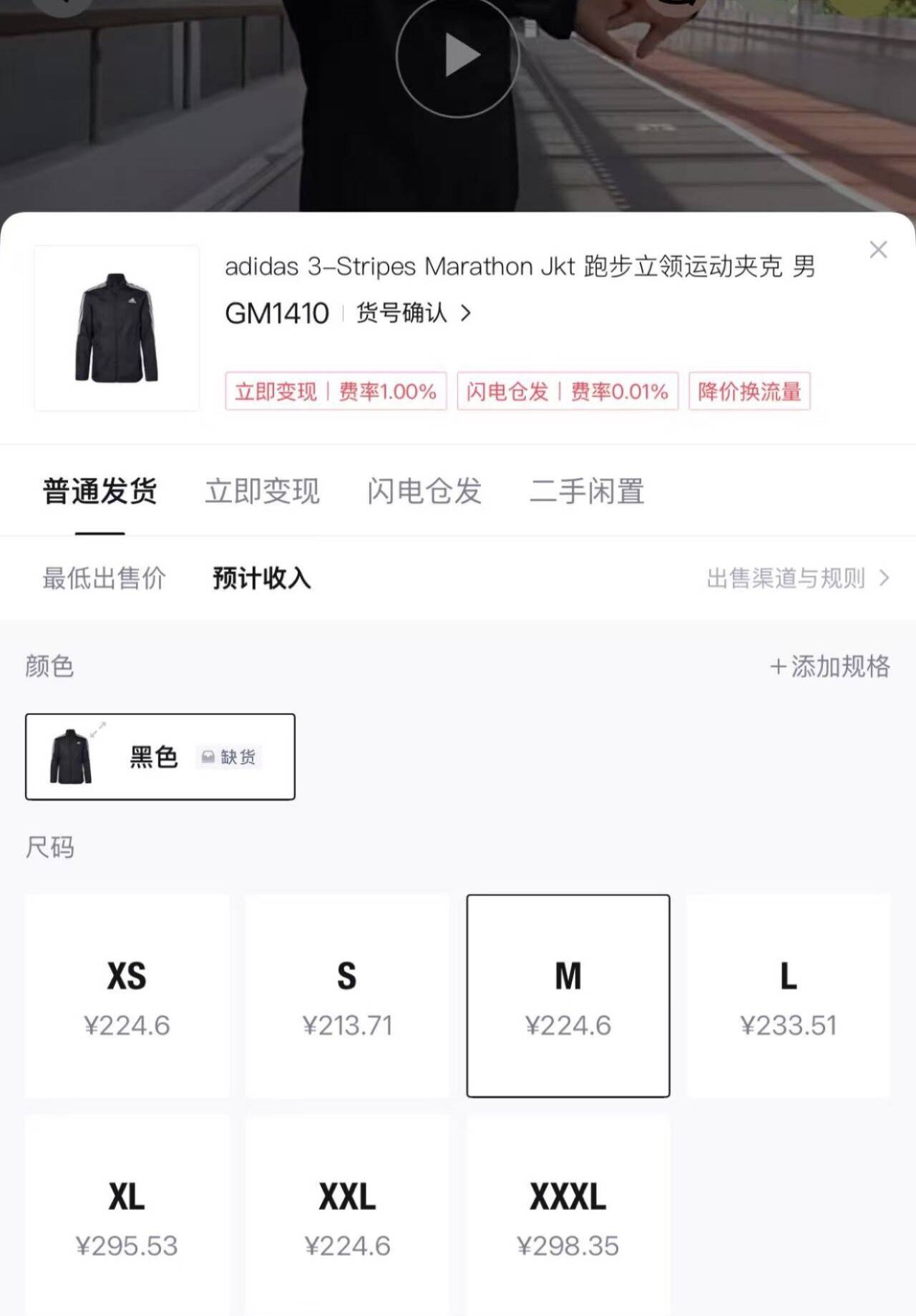
Task: Tap 添加规格 to add a spec
Action: click(x=830, y=666)
